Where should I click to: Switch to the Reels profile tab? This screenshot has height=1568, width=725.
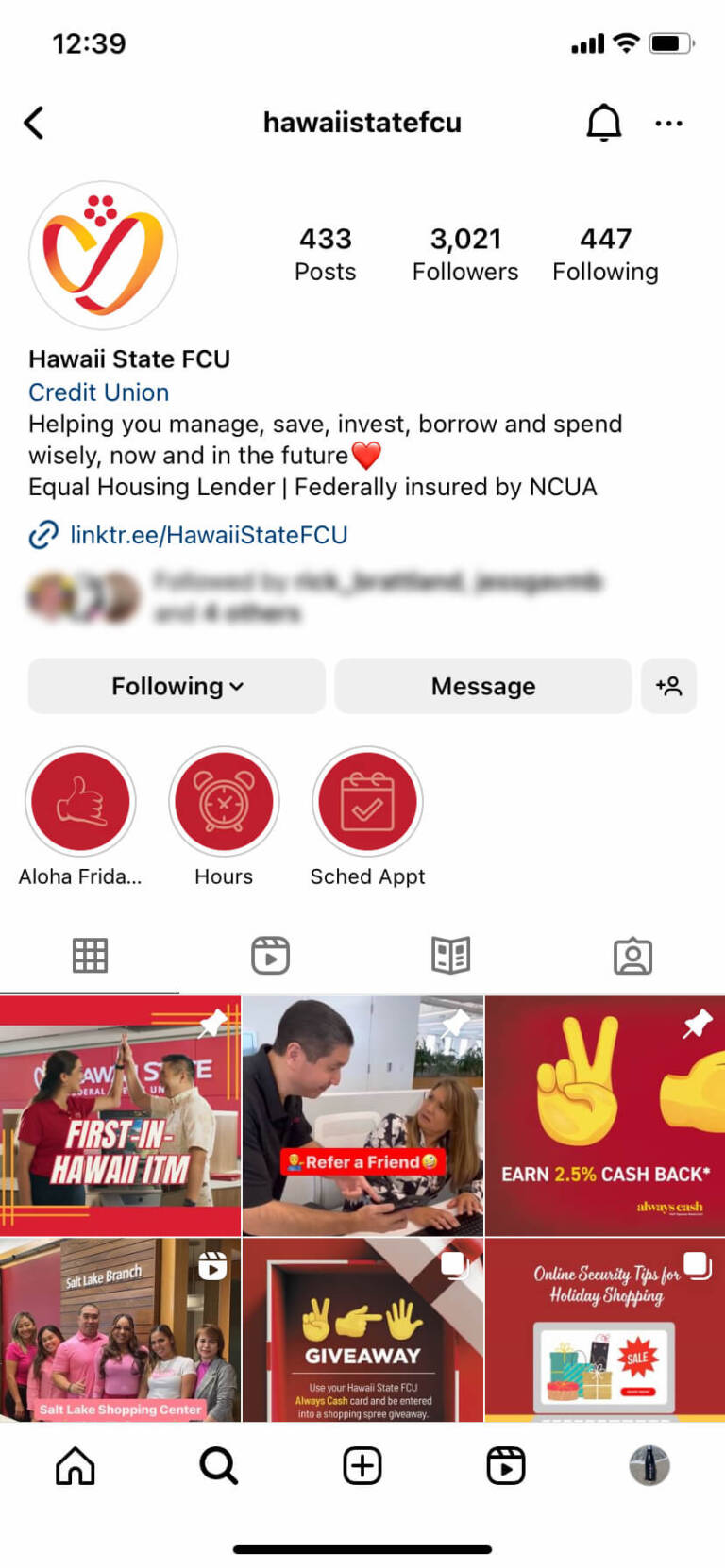tap(271, 956)
